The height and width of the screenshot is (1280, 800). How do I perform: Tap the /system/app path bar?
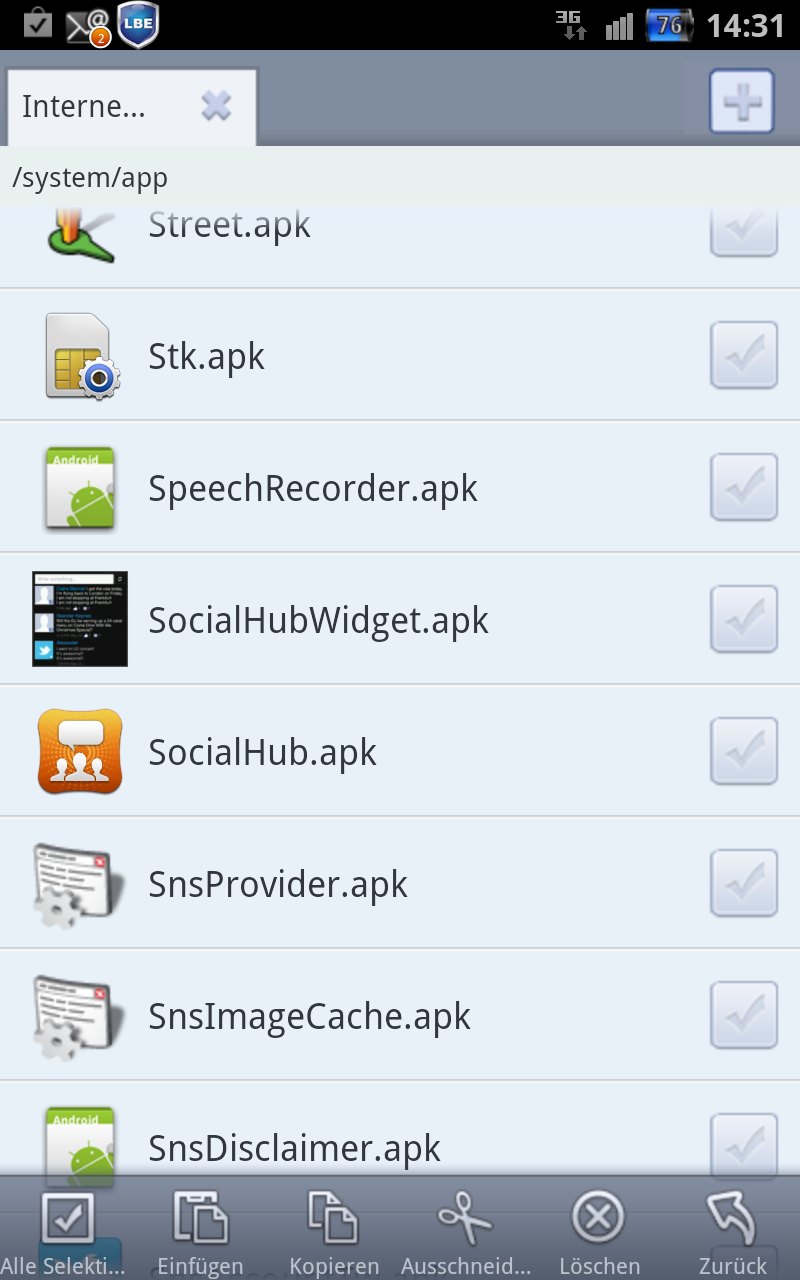point(400,178)
